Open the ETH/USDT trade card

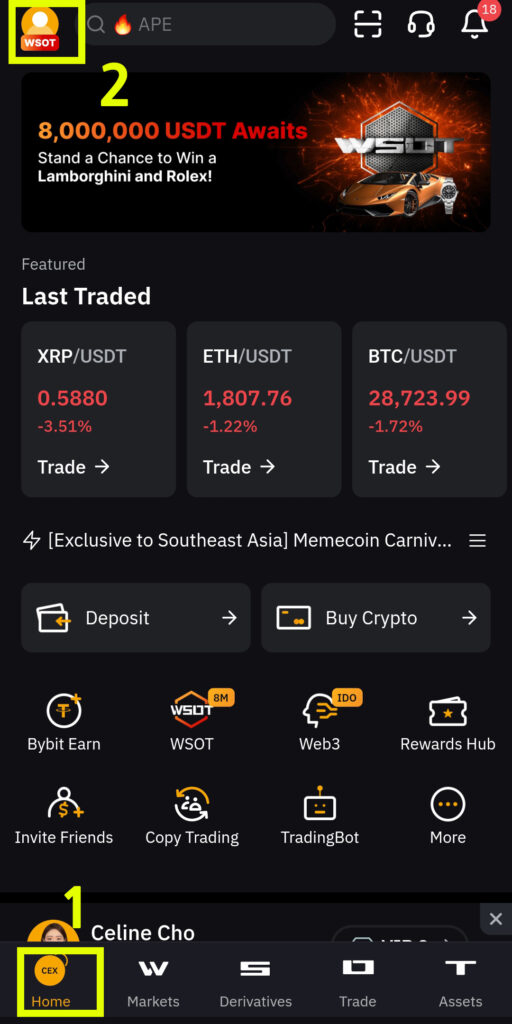pos(264,409)
